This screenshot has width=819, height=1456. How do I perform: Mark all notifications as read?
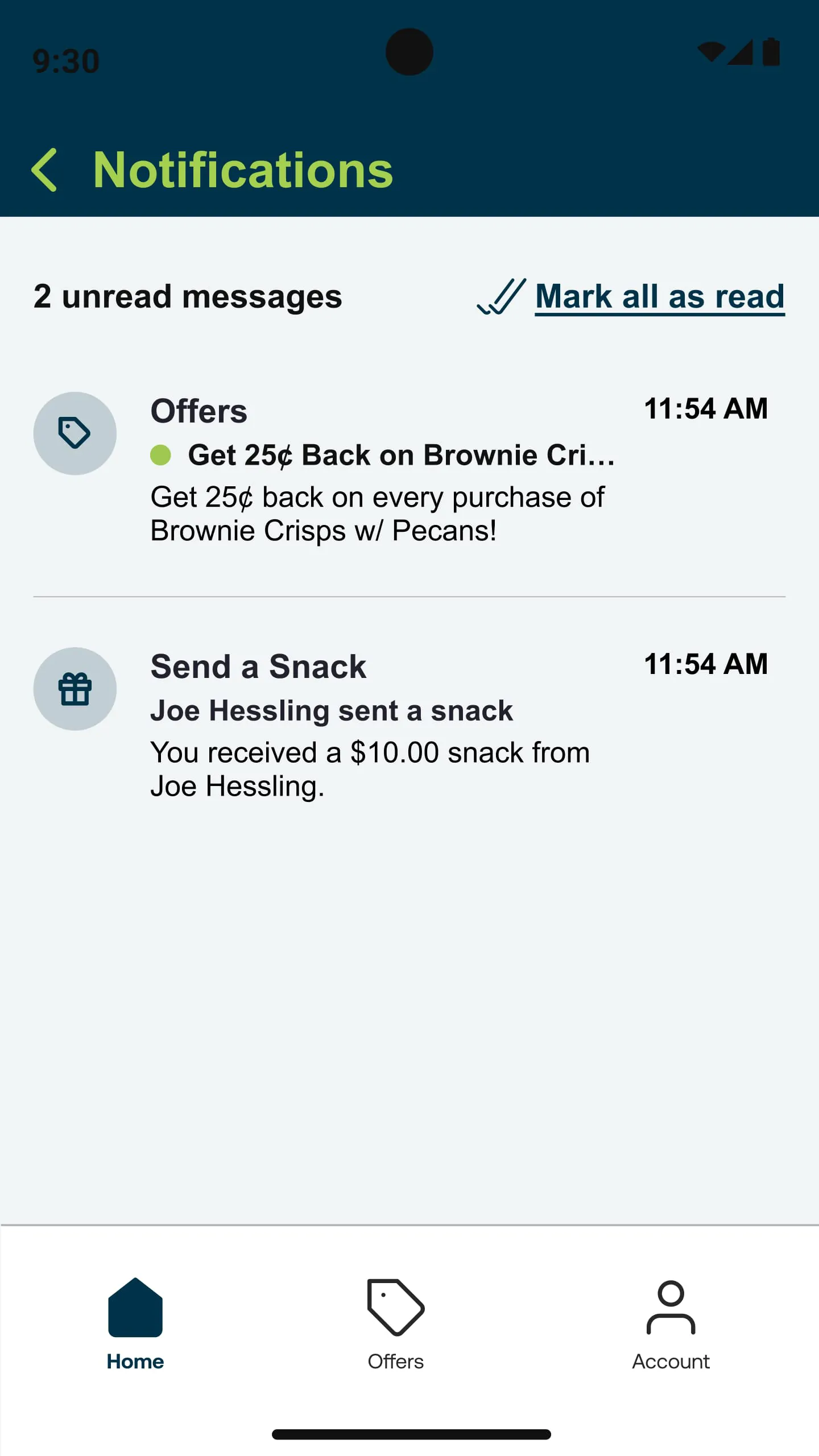pos(659,296)
